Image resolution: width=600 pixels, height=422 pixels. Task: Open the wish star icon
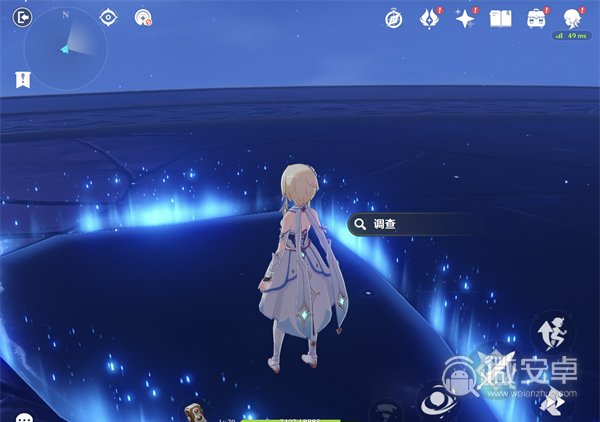(465, 18)
